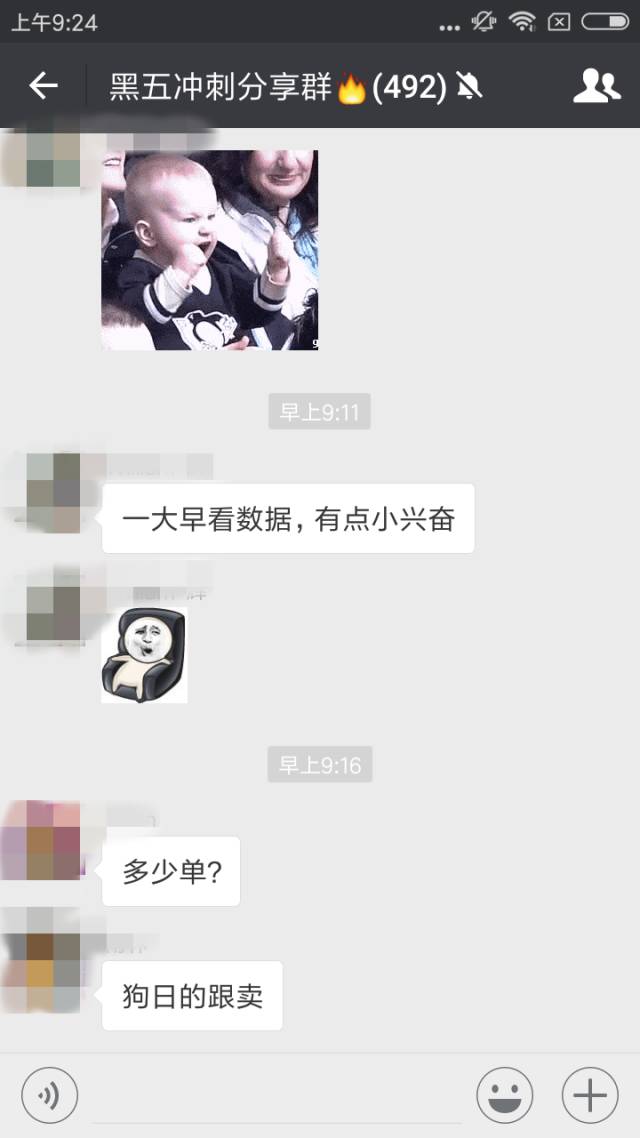Switch to voice message input
The image size is (640, 1138).
click(49, 1096)
